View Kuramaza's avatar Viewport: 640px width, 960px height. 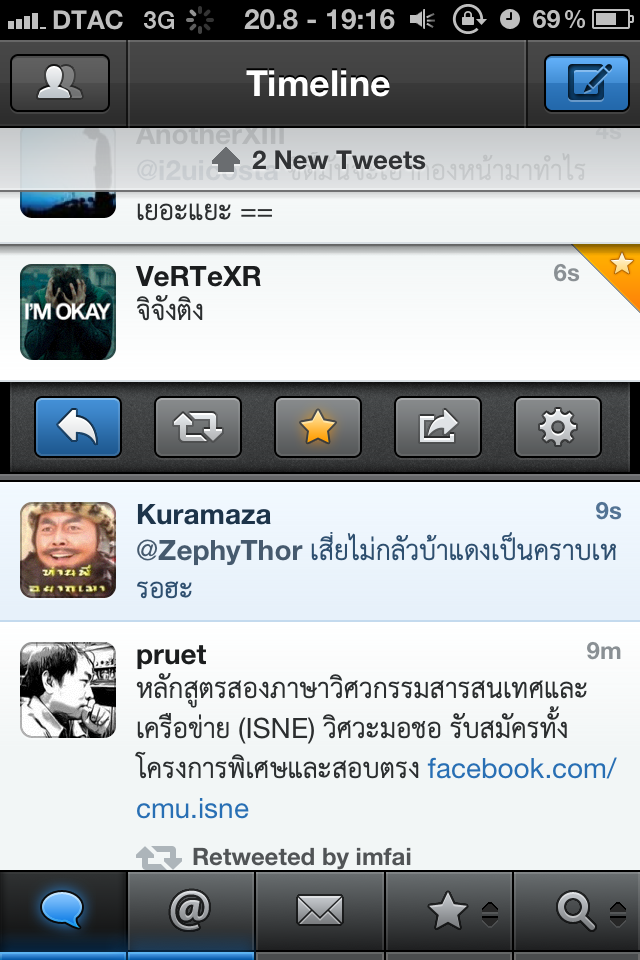(x=68, y=550)
